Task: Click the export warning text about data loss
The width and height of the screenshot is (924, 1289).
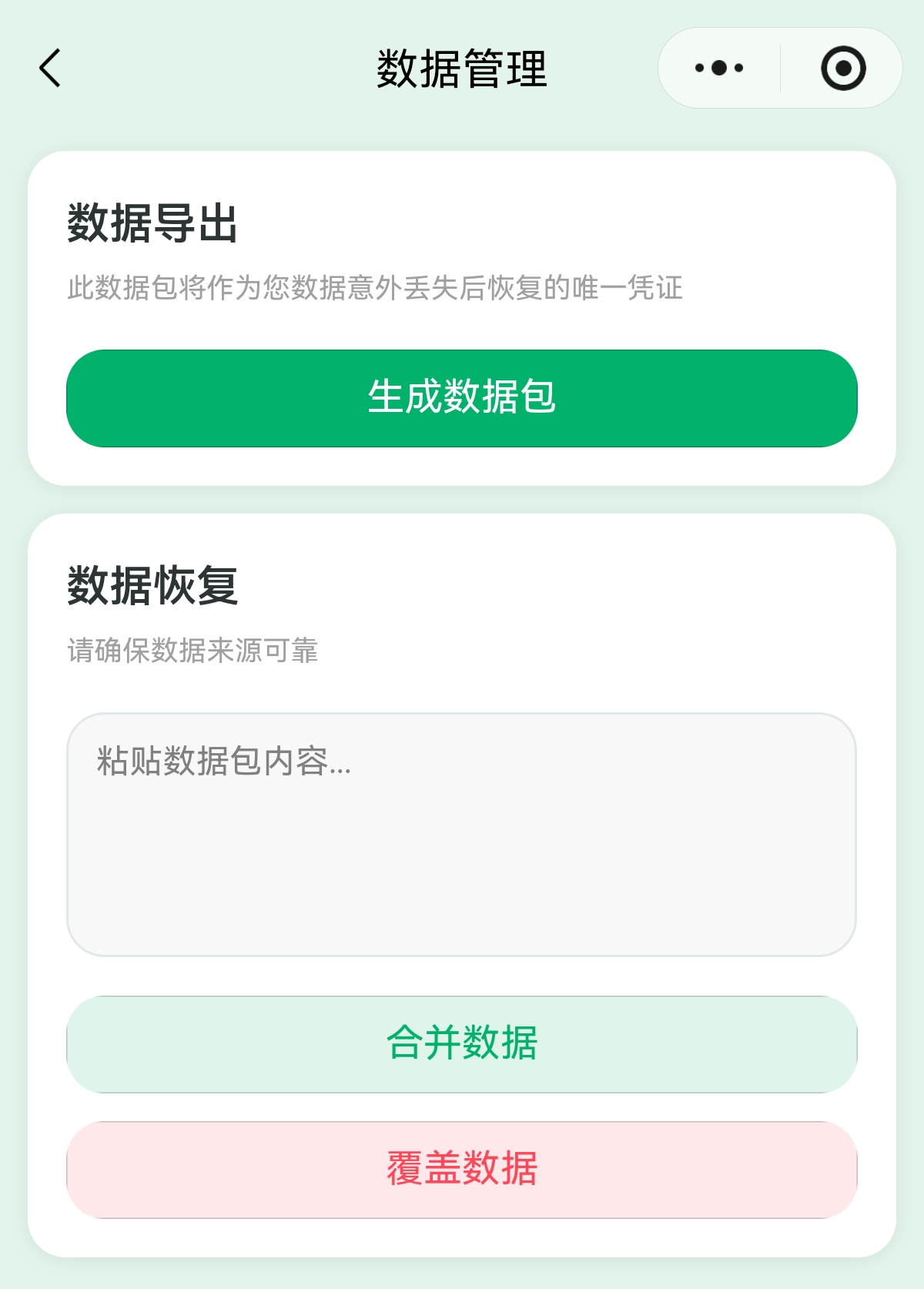Action: (x=379, y=286)
